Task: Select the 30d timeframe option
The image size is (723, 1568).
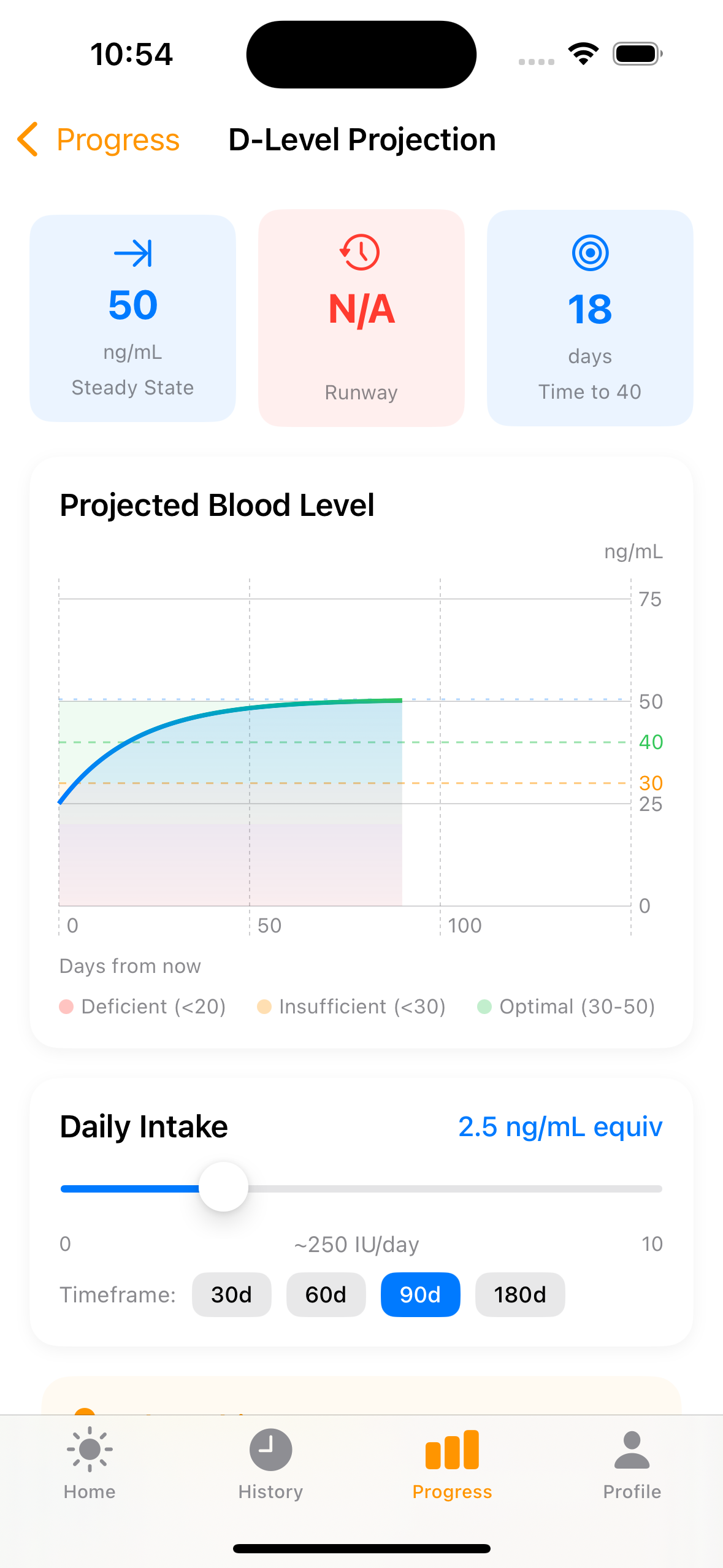Action: (231, 1294)
